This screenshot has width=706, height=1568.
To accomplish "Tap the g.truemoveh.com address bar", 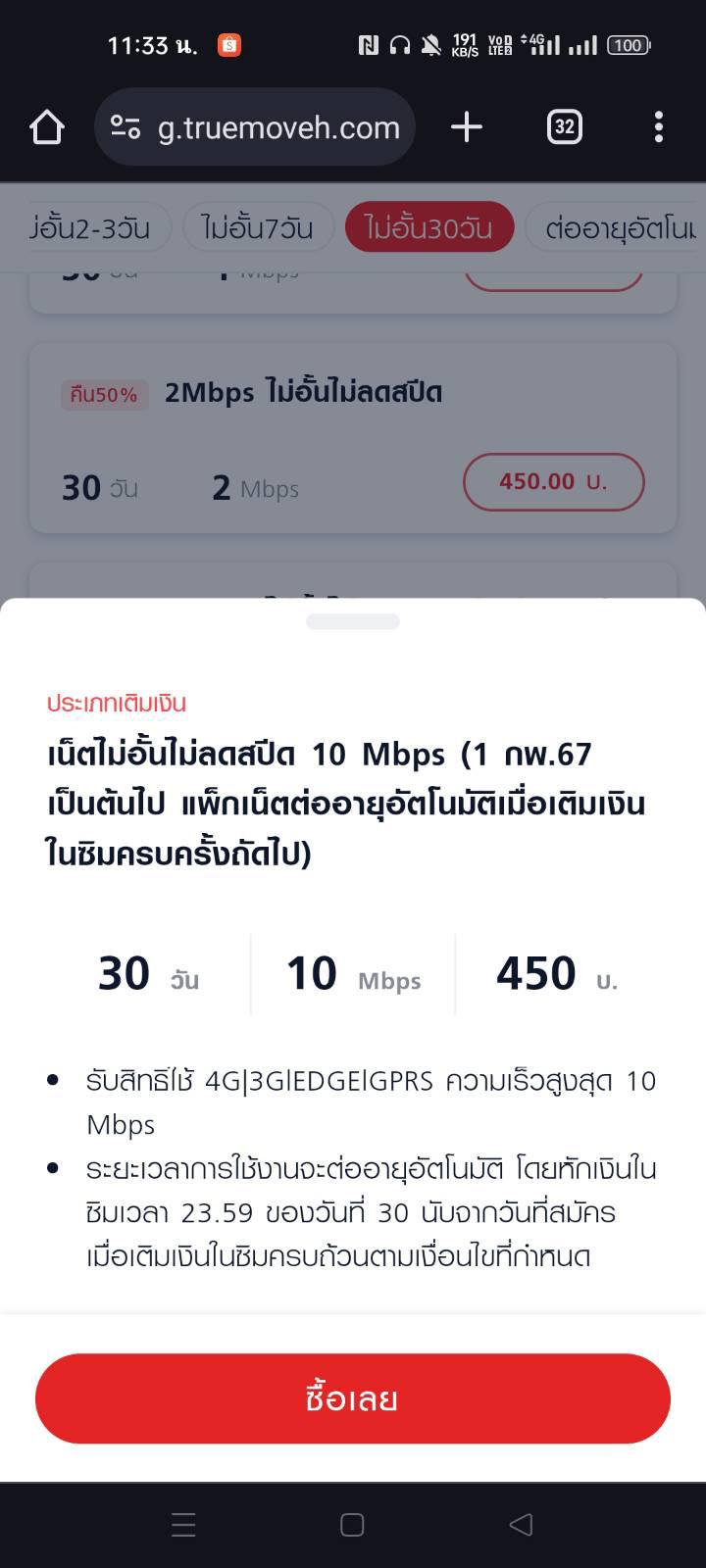I will pos(255,127).
